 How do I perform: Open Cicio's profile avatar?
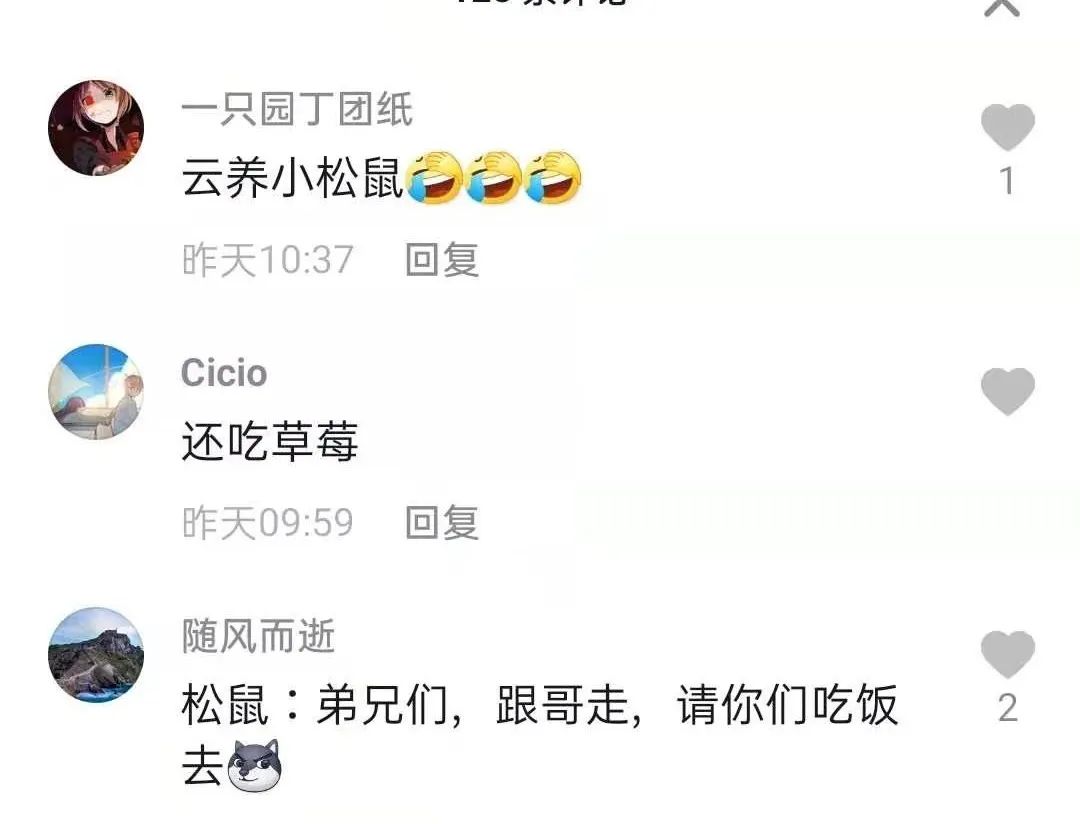pos(96,391)
